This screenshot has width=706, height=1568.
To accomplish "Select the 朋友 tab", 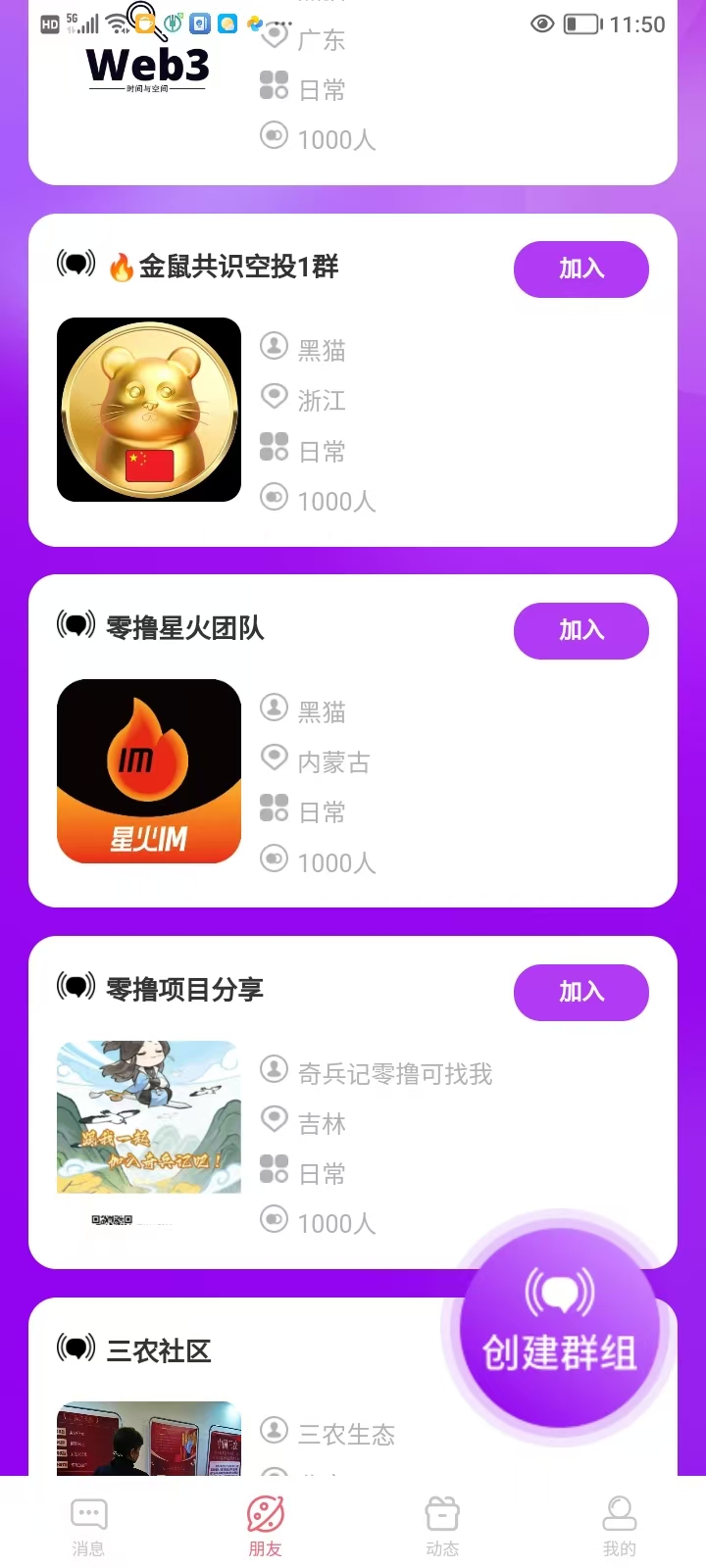I will [265, 1525].
